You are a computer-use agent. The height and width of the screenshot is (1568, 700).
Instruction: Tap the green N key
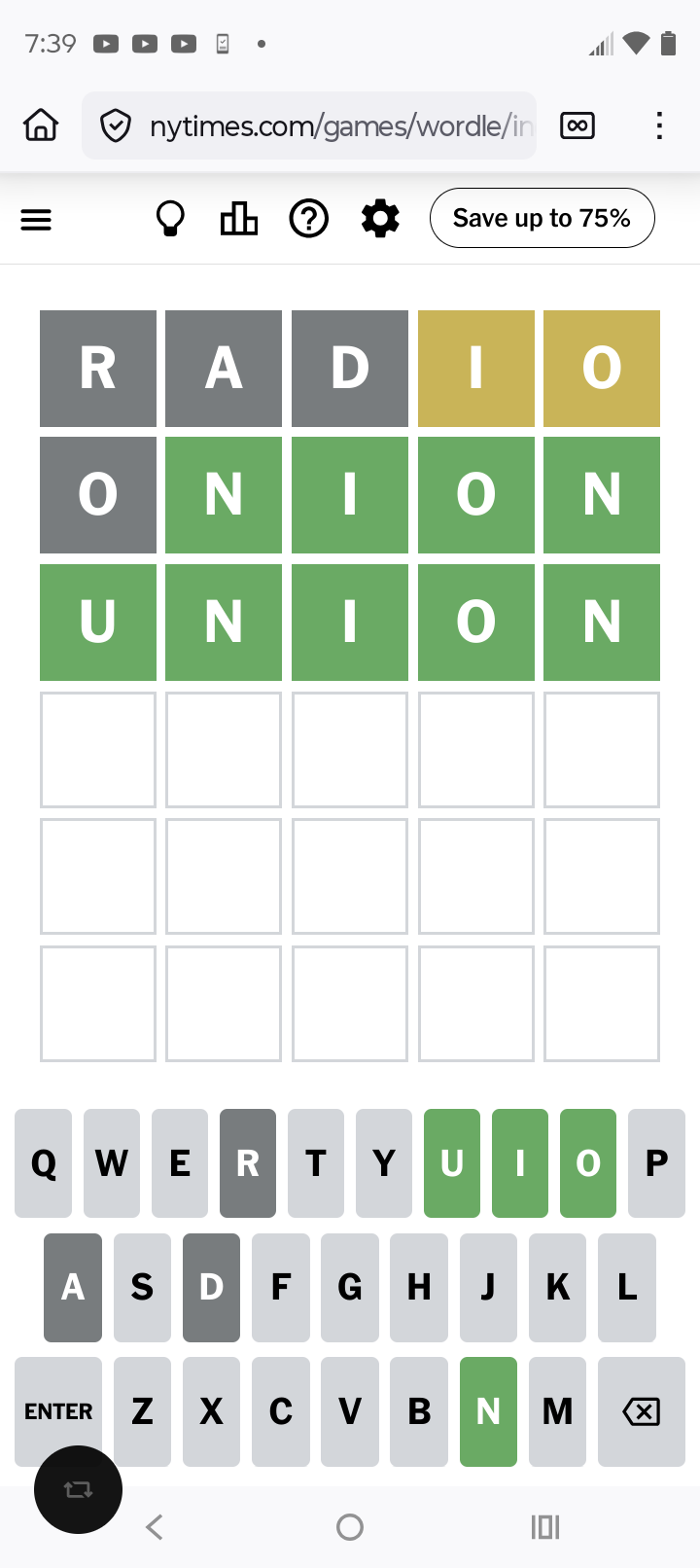pos(488,1411)
